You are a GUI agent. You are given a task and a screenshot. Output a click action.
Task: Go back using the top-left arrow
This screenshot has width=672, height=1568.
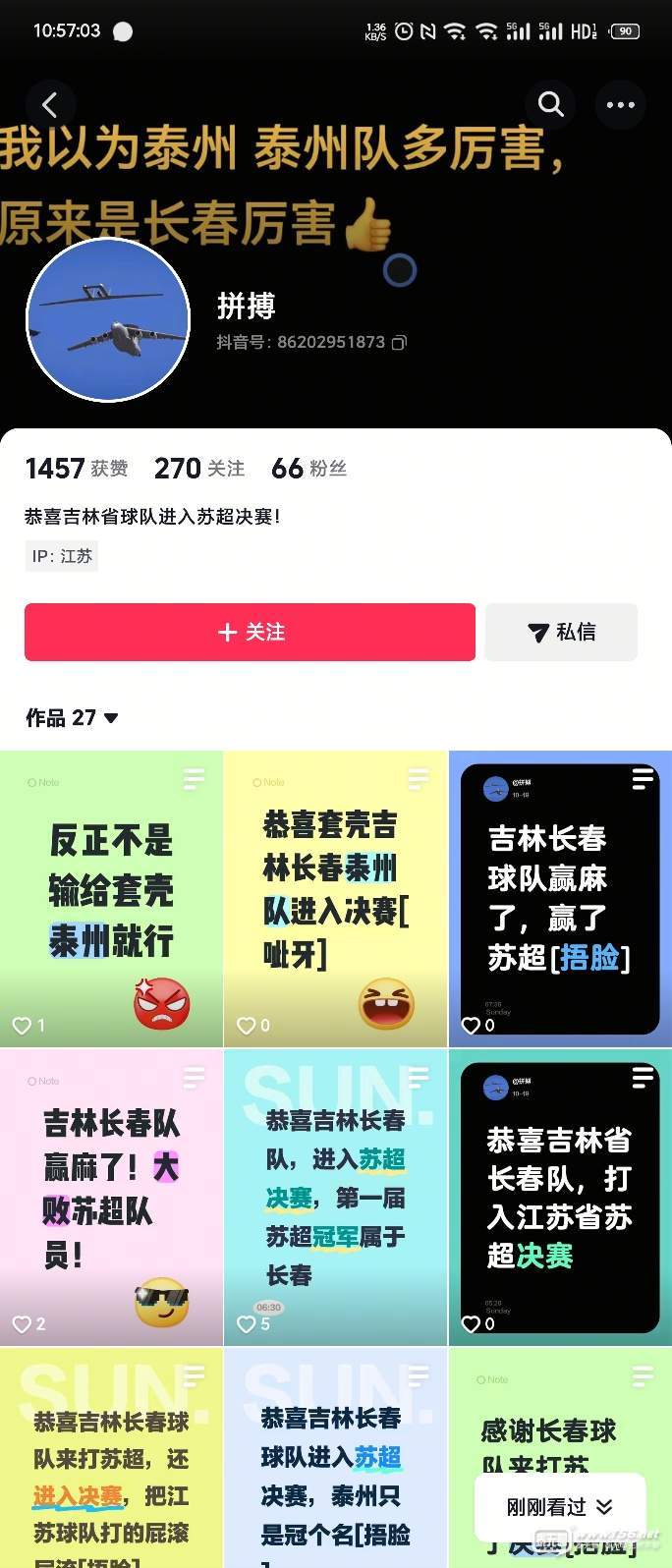(x=50, y=104)
